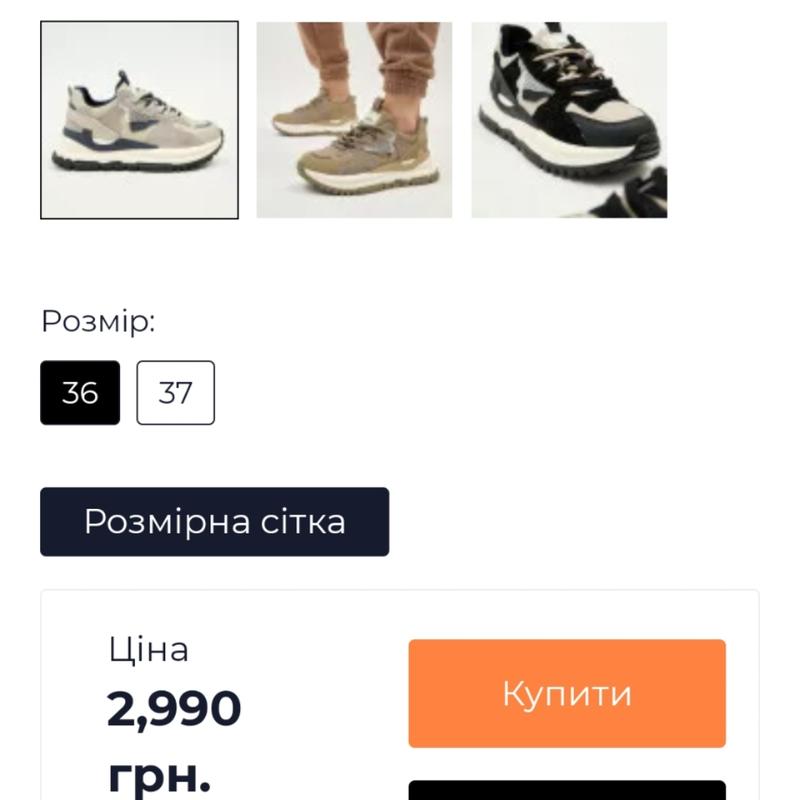Select size 37
Viewport: 800px width, 800px height.
175,393
